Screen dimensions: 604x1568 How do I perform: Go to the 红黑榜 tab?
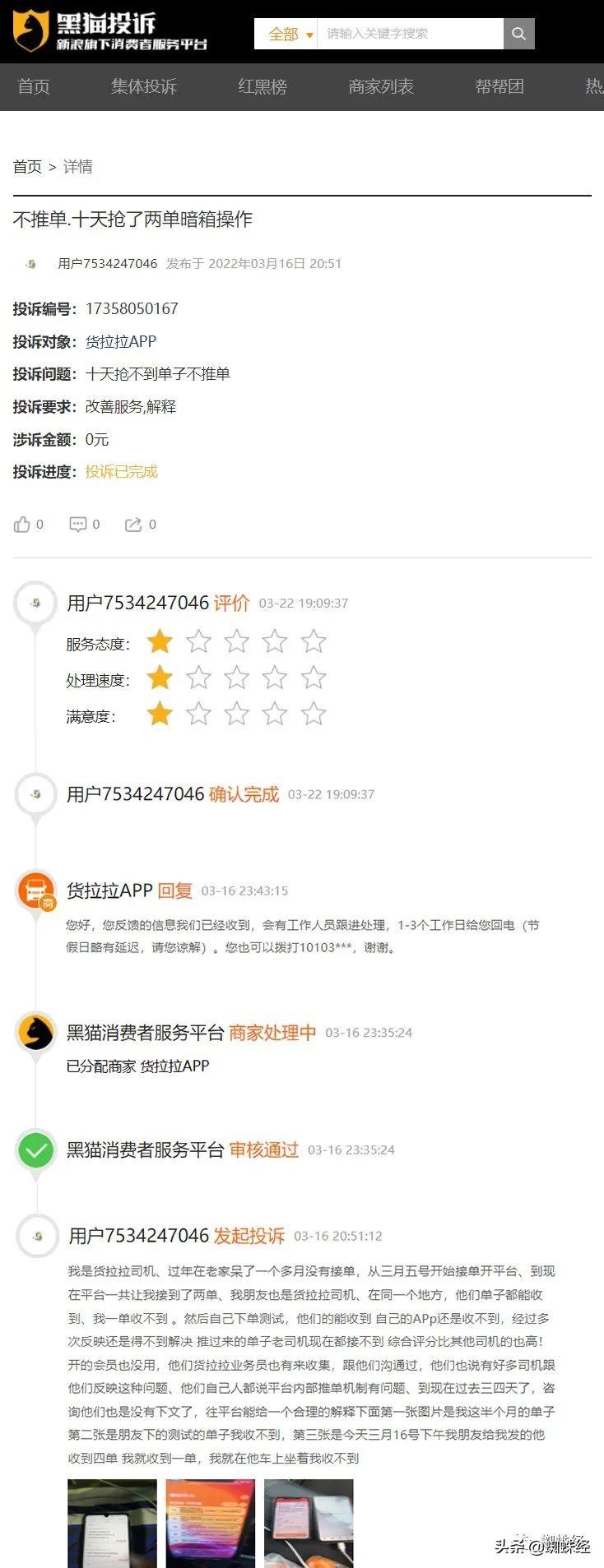tap(263, 86)
